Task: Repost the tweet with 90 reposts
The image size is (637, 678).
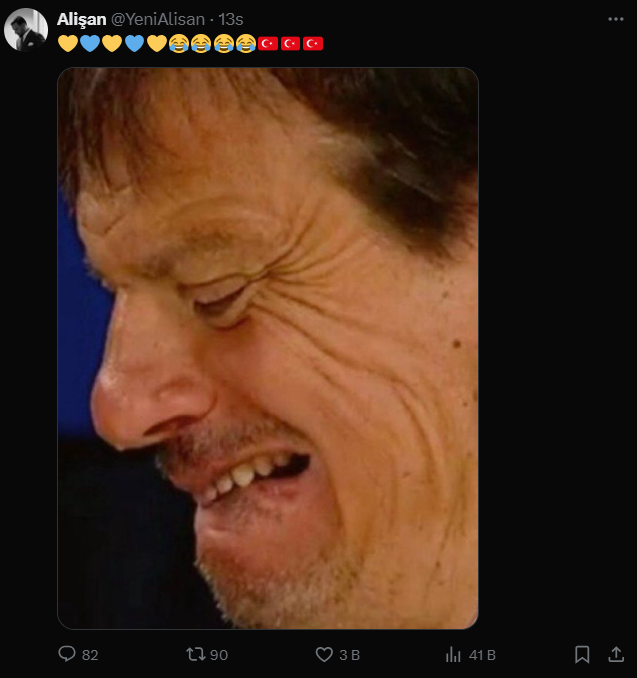Action: 196,654
